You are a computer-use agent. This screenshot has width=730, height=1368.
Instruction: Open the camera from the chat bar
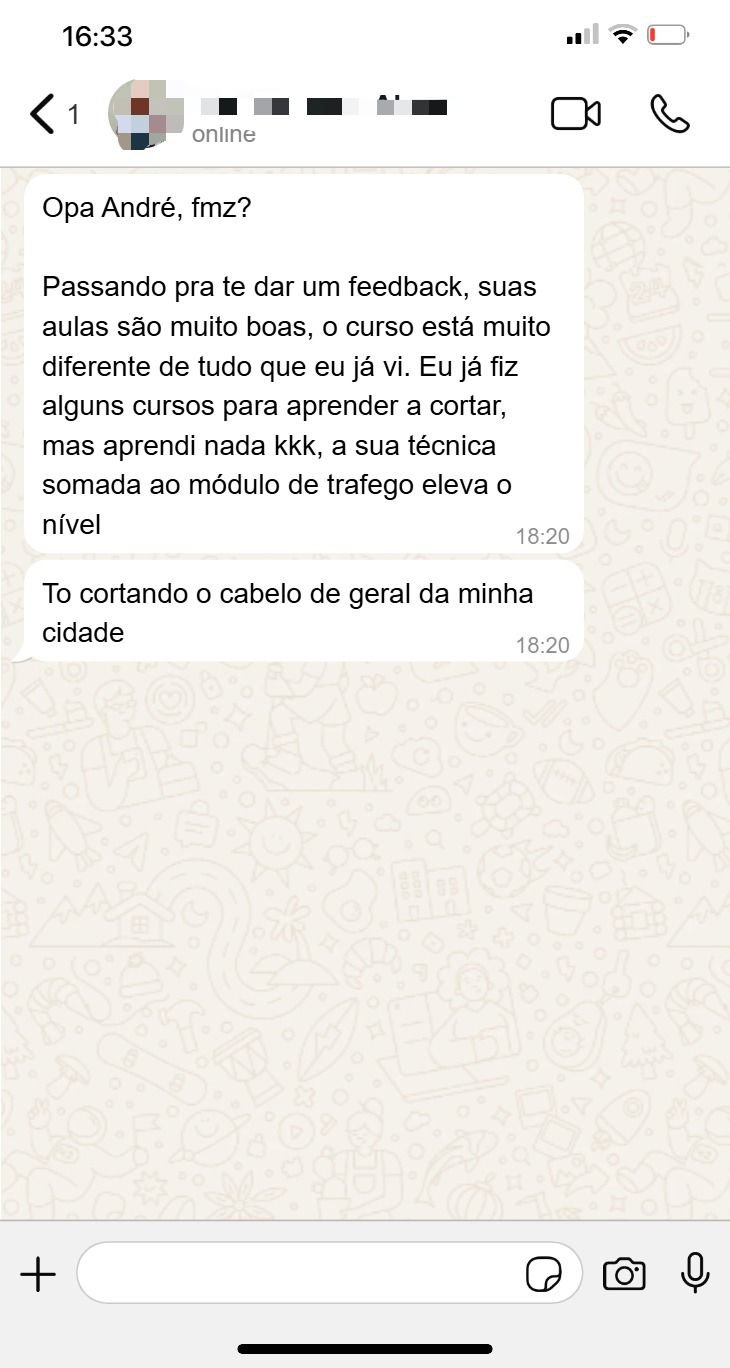click(624, 1274)
